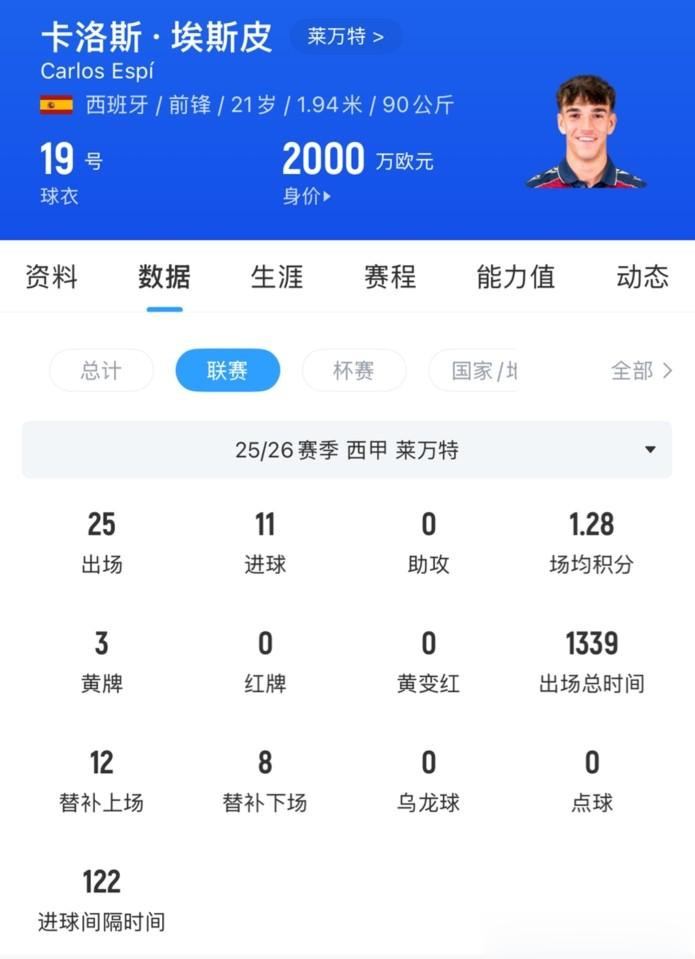
Task: Choose the 国家 filter chip
Action: 473,370
